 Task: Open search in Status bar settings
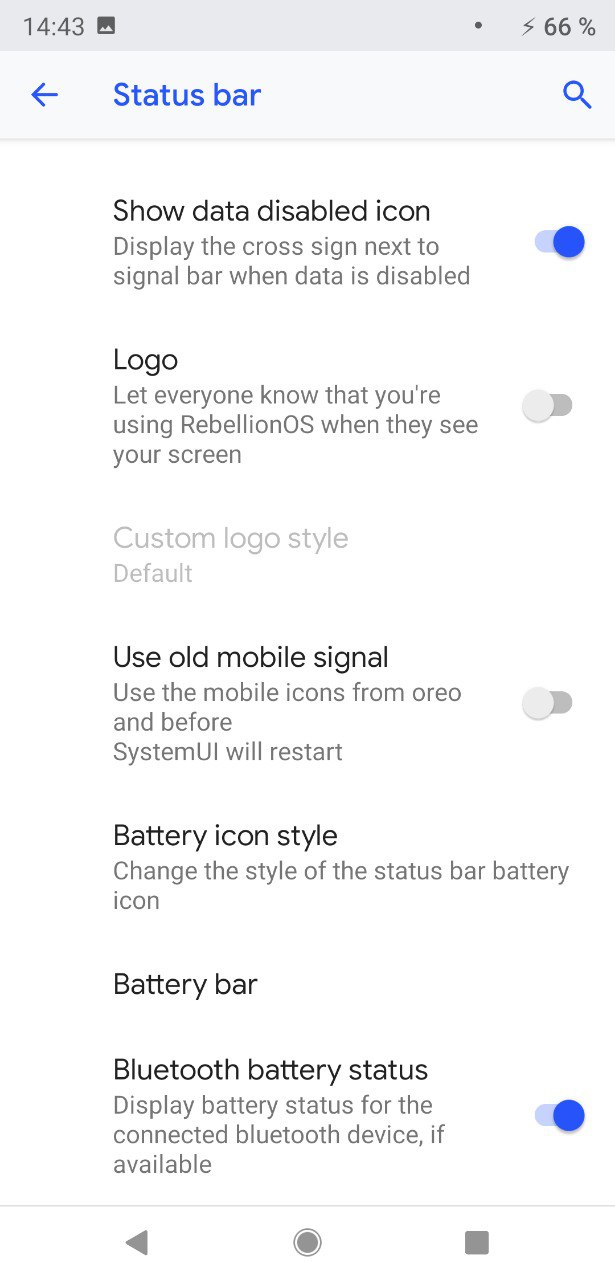tap(577, 95)
